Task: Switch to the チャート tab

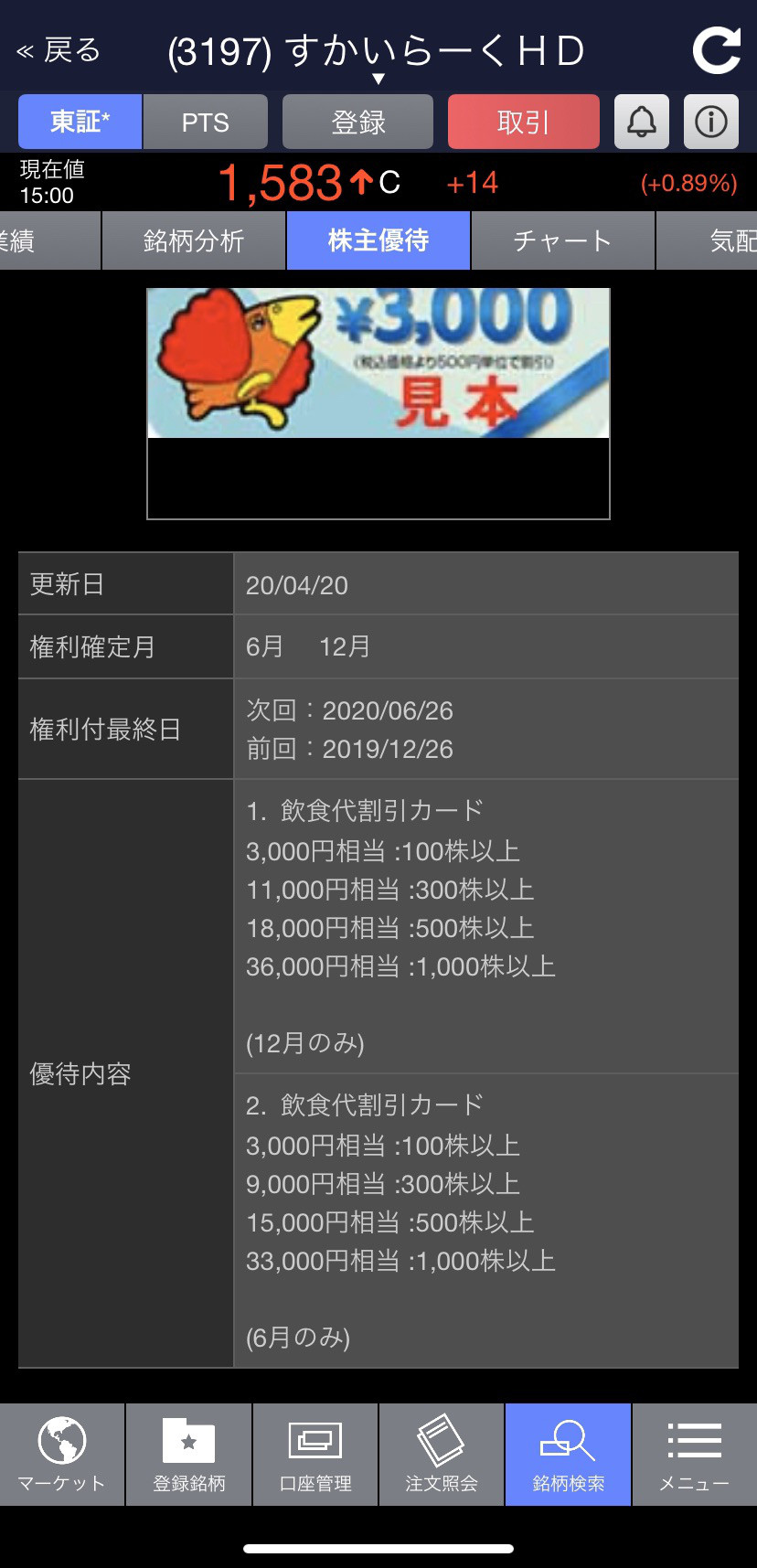Action: (562, 240)
